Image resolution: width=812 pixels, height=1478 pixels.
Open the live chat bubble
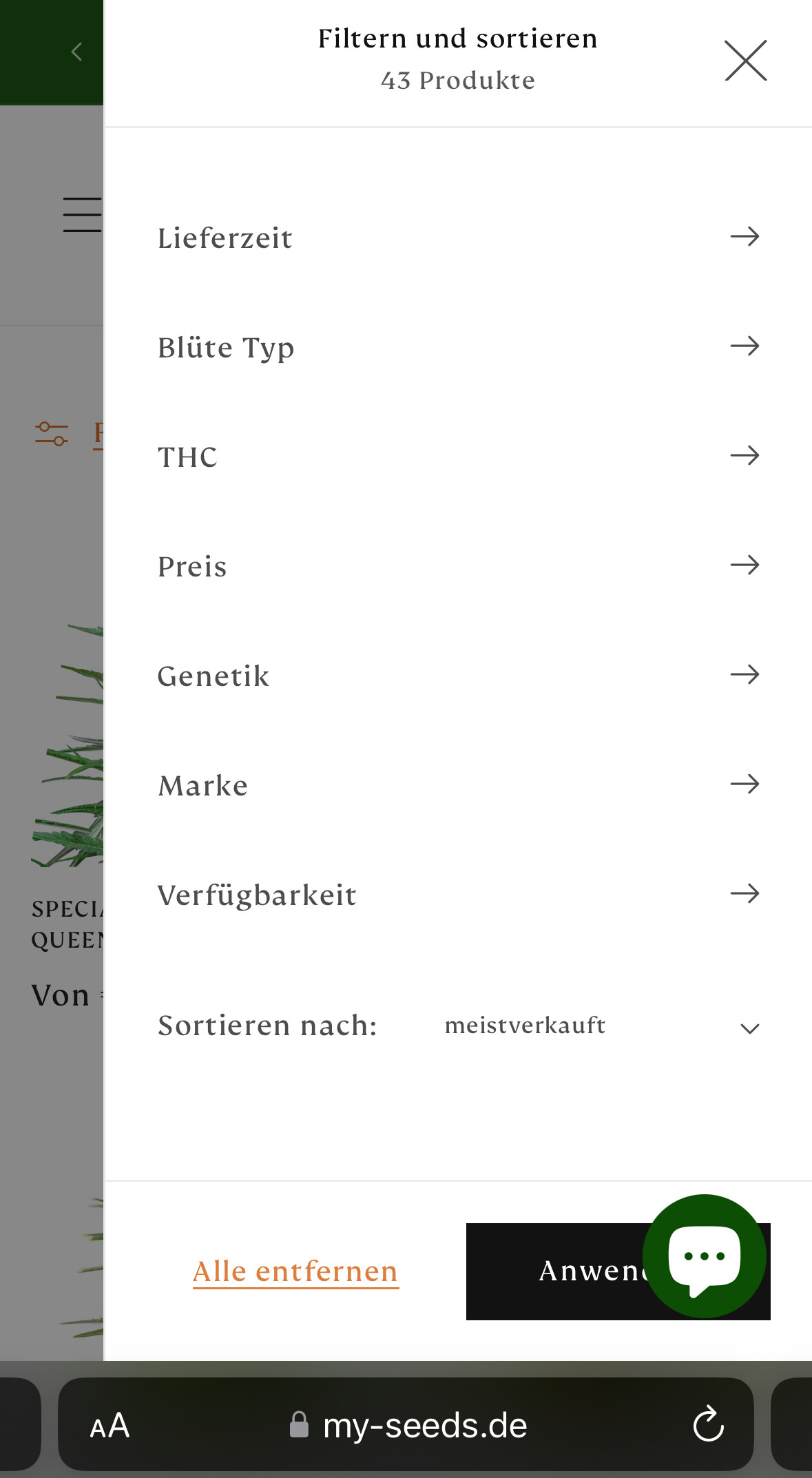pyautogui.click(x=704, y=1256)
